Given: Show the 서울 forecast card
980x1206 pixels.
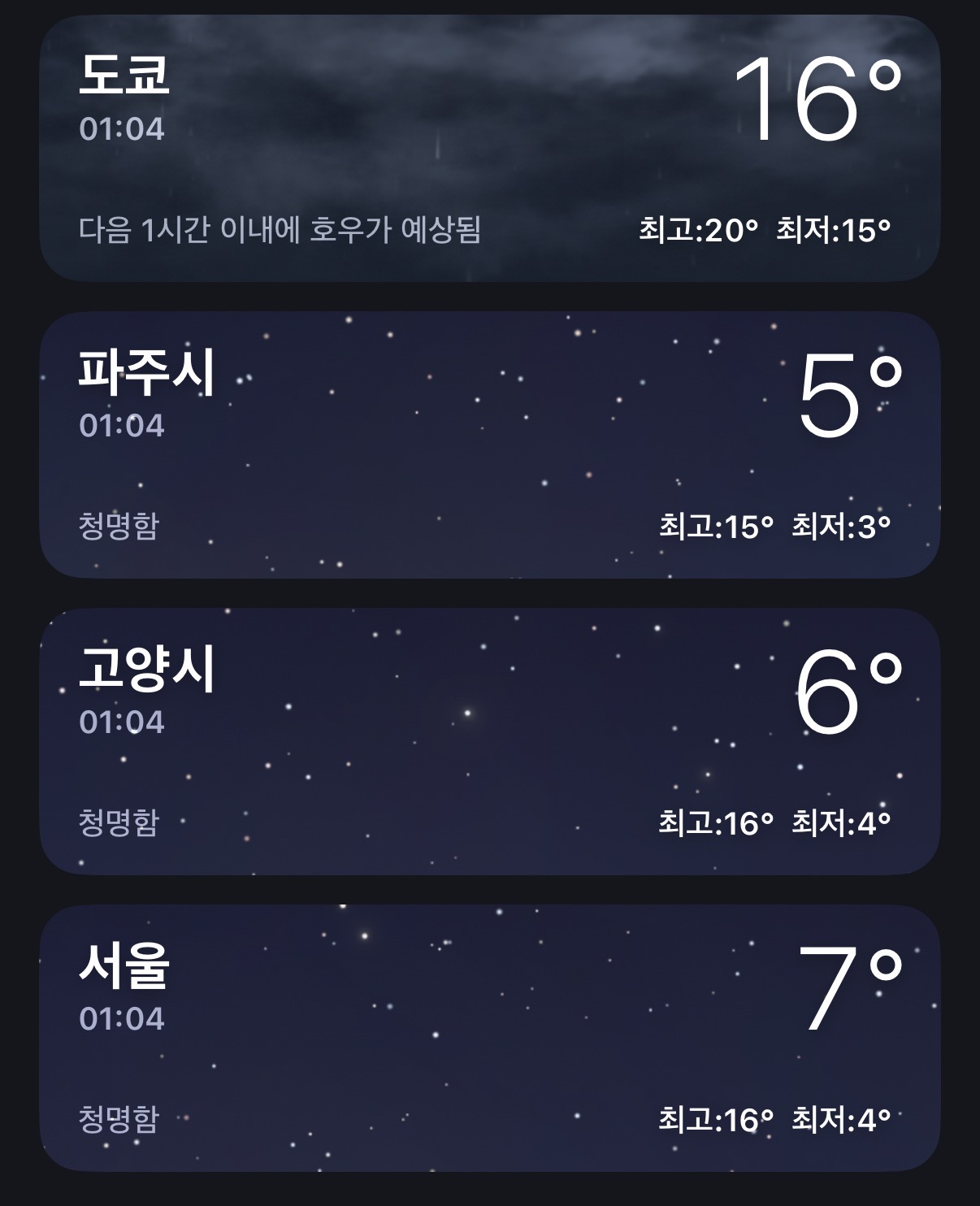Looking at the screenshot, I should pyautogui.click(x=489, y=1038).
